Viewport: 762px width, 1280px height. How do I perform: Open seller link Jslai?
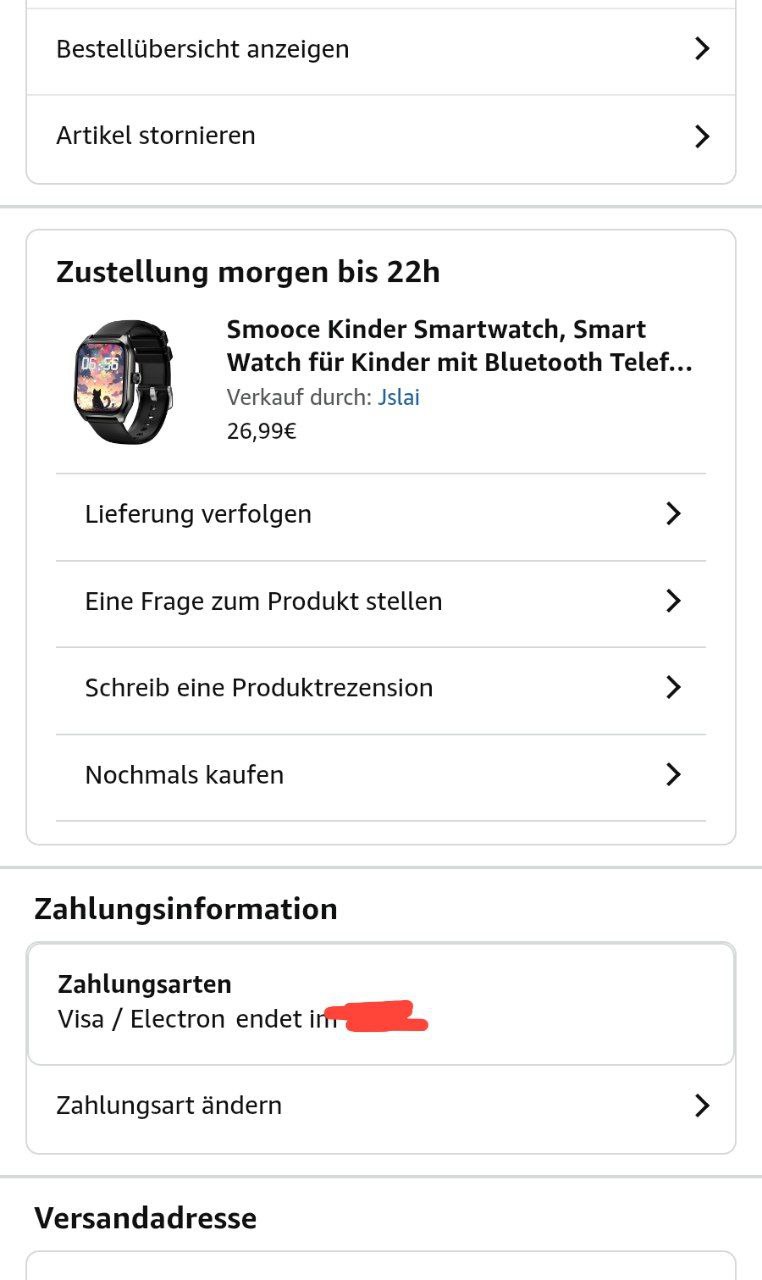398,397
